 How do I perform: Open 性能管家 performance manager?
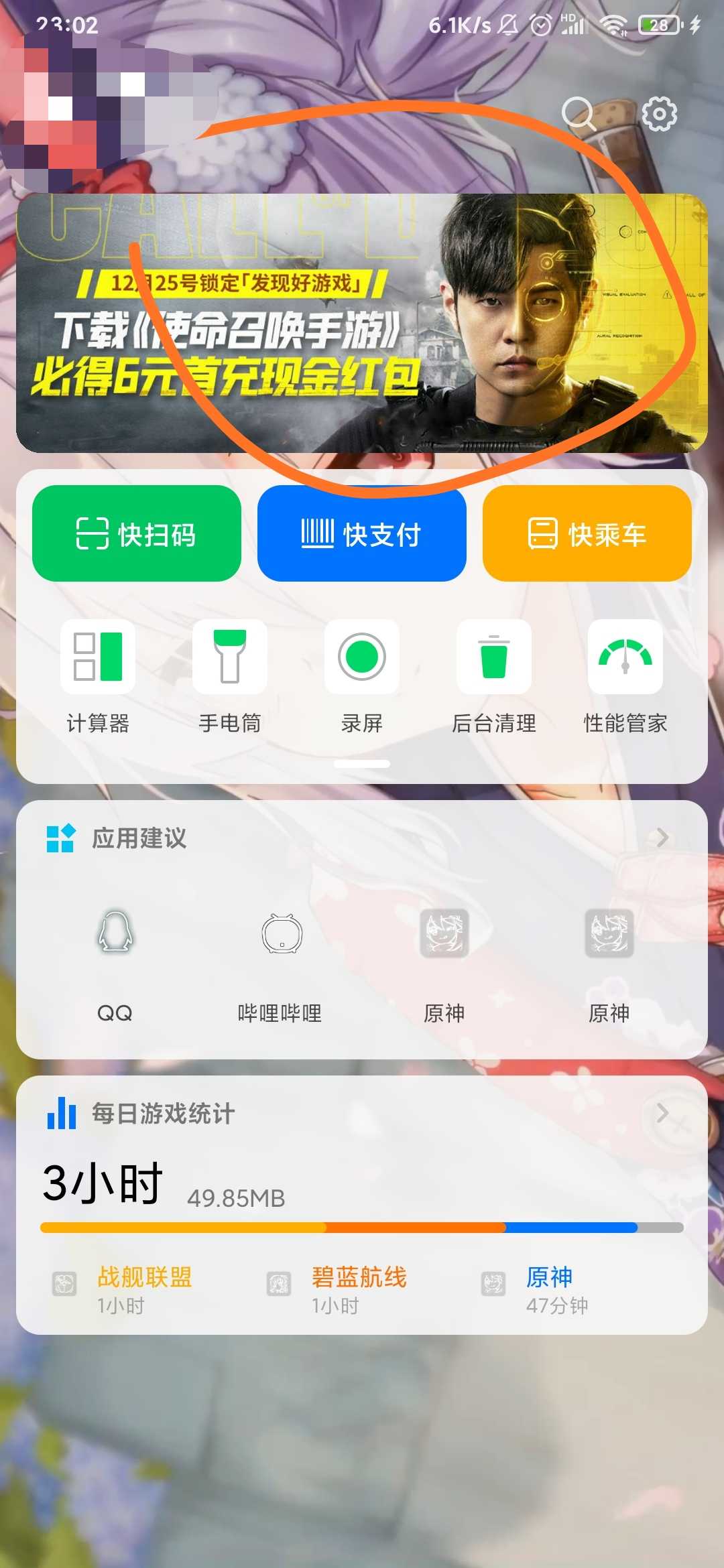(625, 677)
